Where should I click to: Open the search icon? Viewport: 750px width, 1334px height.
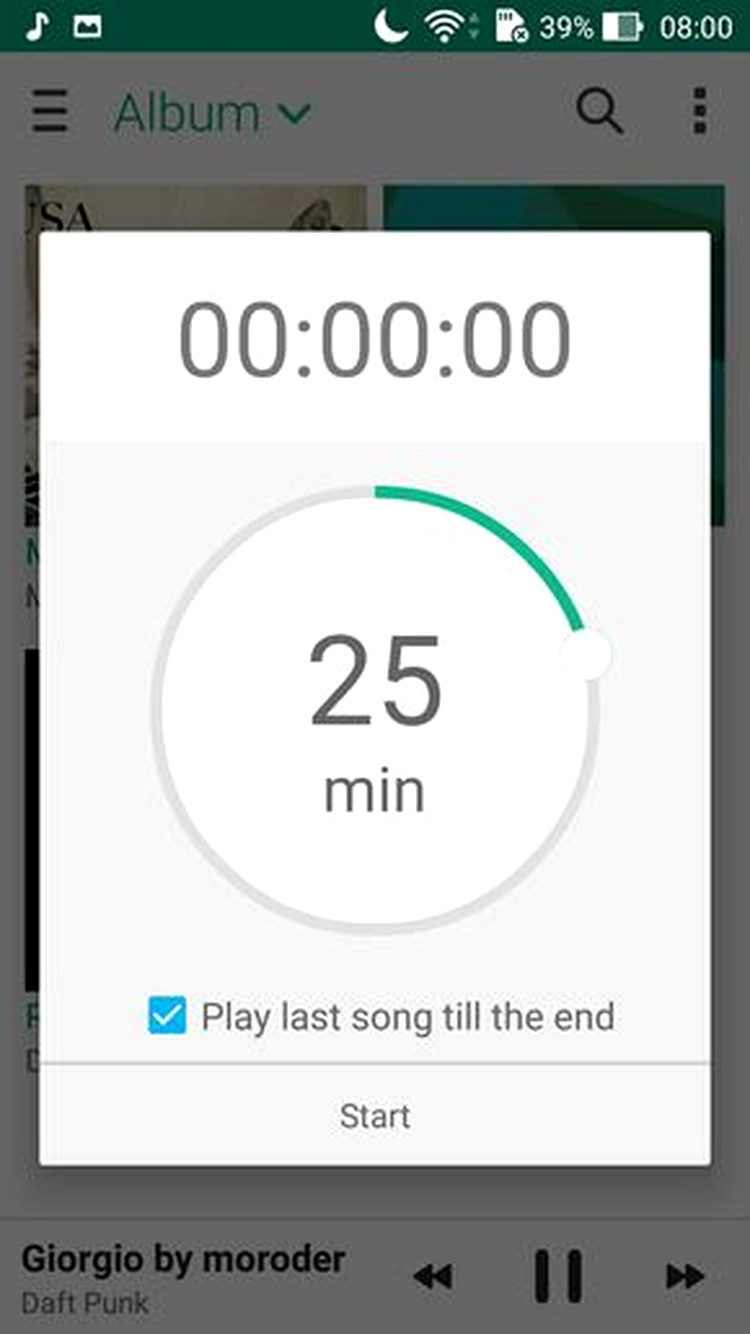[x=600, y=111]
